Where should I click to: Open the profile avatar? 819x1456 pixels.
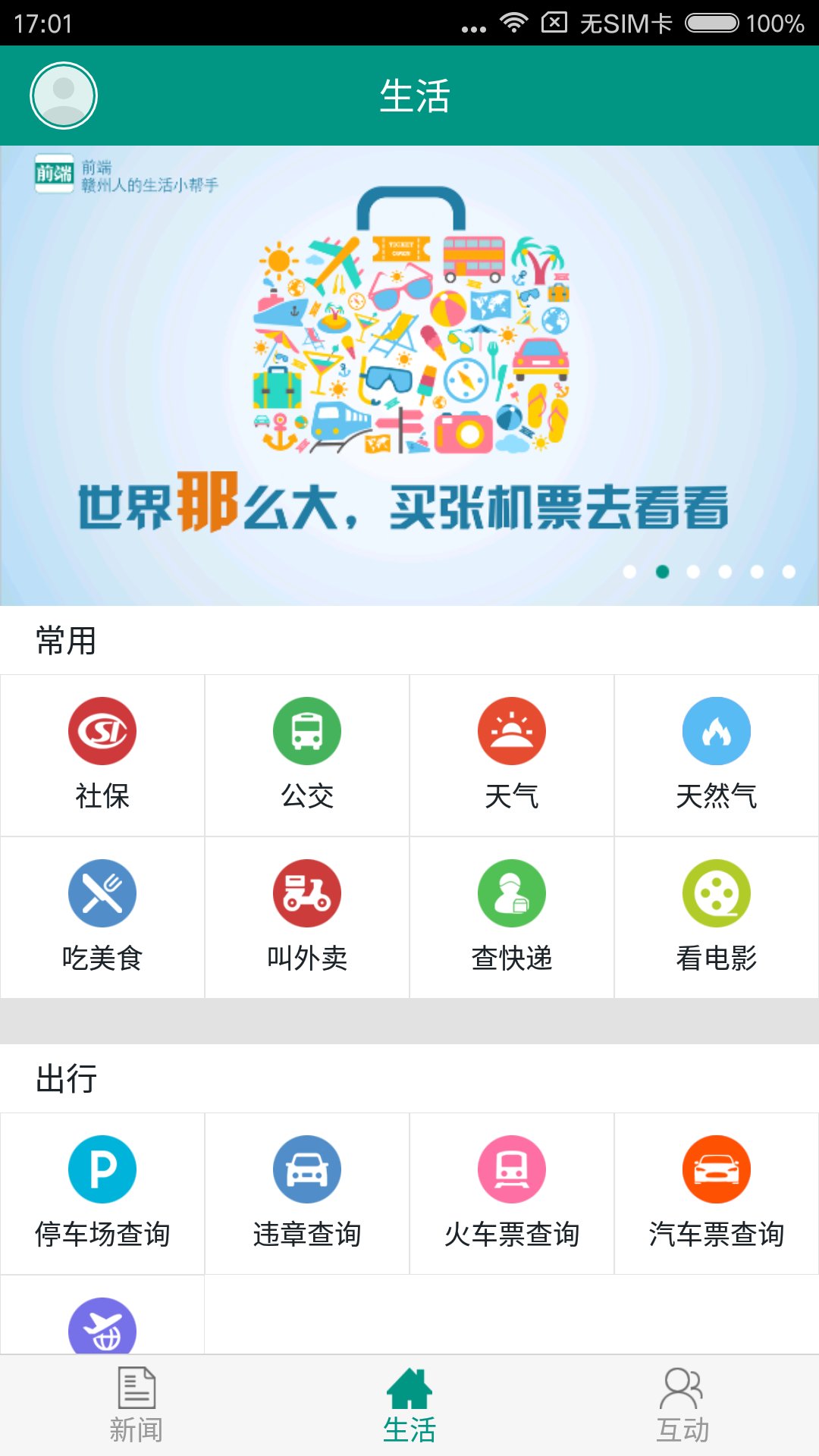[63, 96]
